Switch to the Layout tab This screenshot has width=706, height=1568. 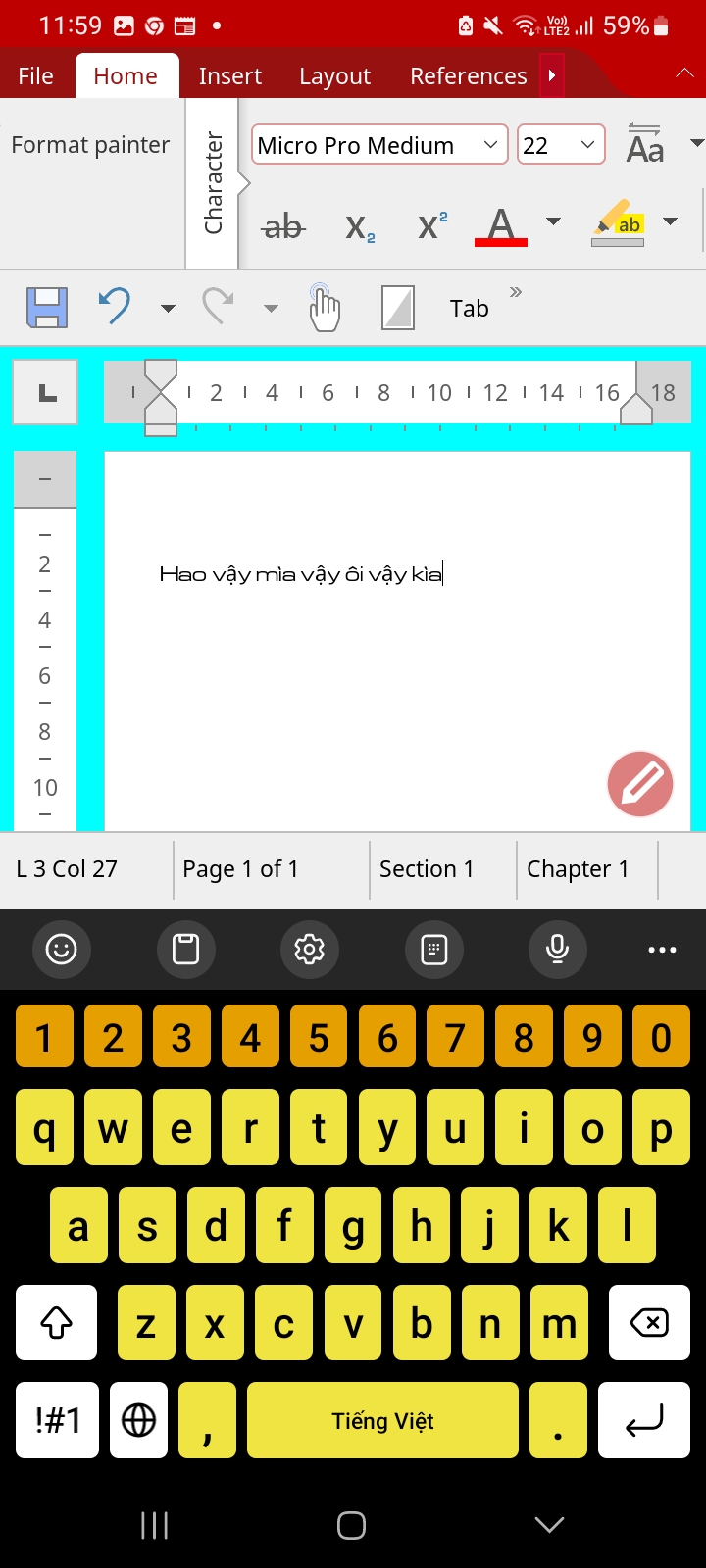pyautogui.click(x=335, y=76)
